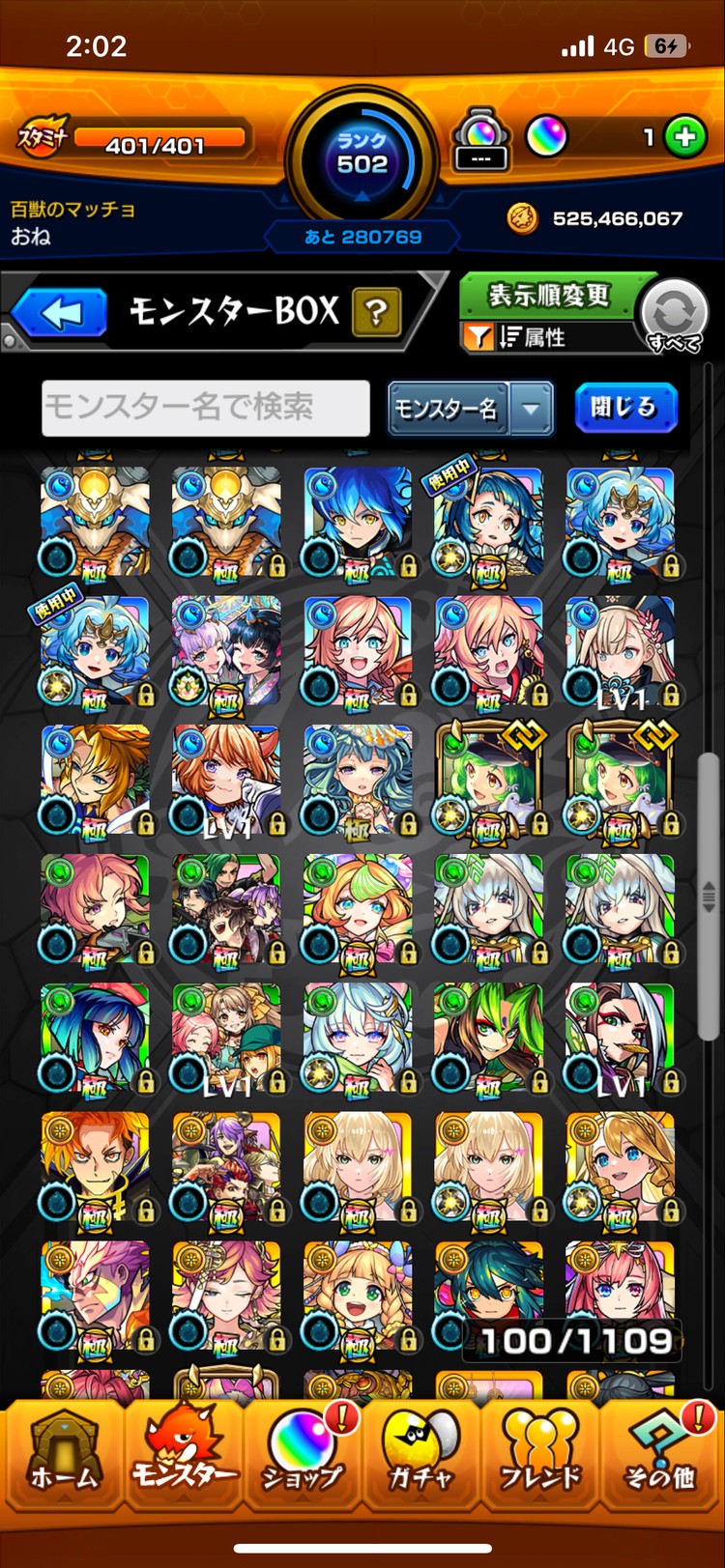Open the Monster BOX help question mark
The height and width of the screenshot is (1568, 725).
pos(376,313)
